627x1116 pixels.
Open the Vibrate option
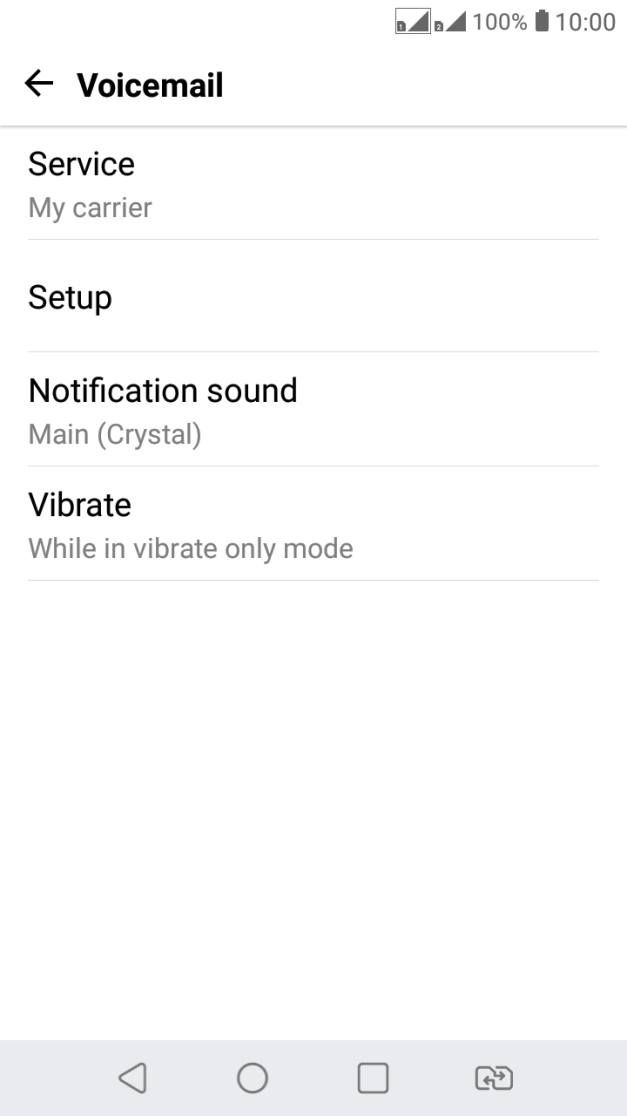313,524
